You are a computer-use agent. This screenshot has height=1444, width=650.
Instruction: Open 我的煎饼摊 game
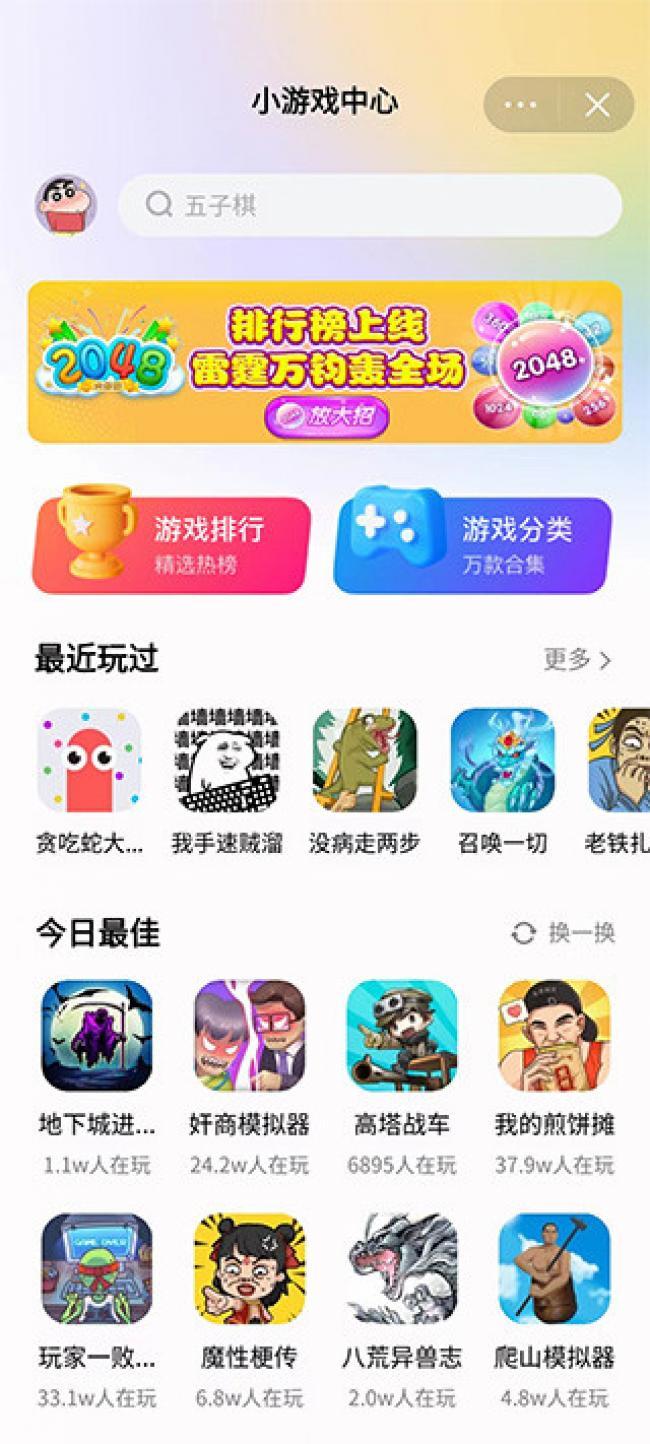pos(554,1035)
